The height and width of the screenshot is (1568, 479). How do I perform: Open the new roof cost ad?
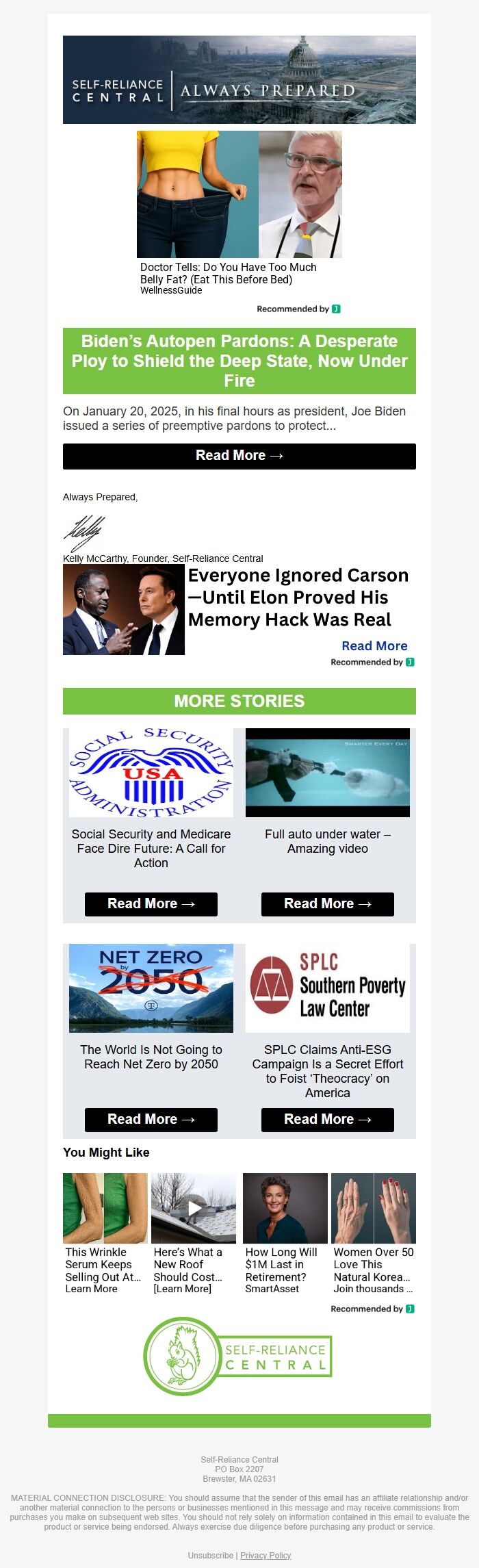[193, 1232]
